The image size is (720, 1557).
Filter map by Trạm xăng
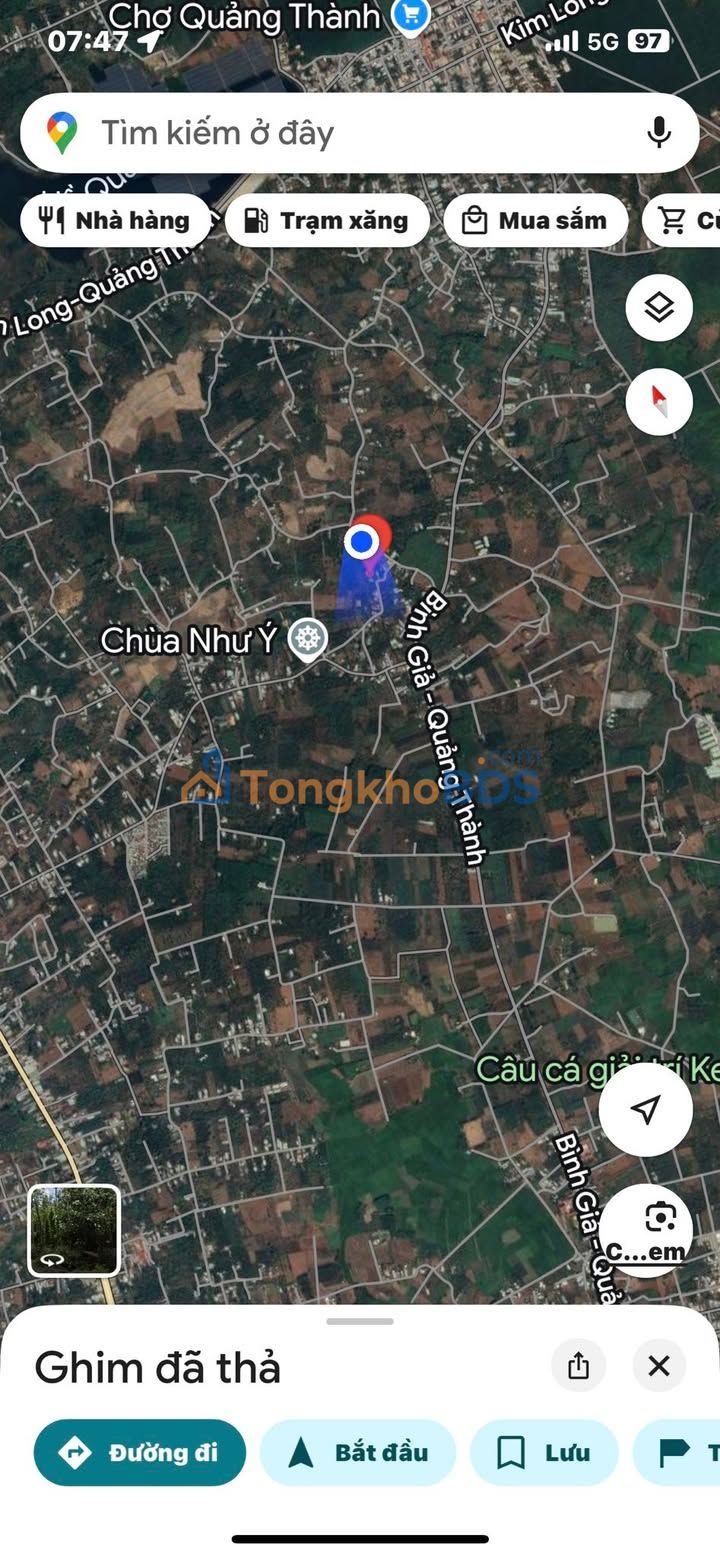(327, 221)
